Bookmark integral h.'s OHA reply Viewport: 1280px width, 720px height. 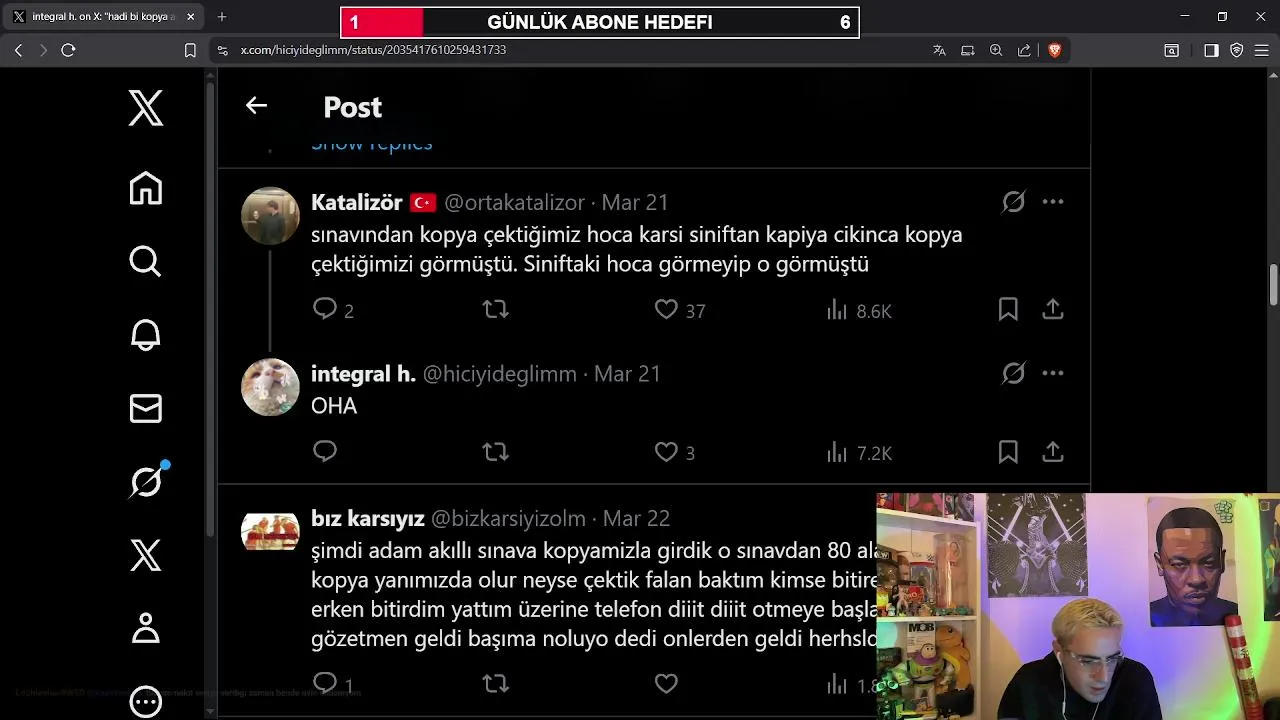(1008, 452)
